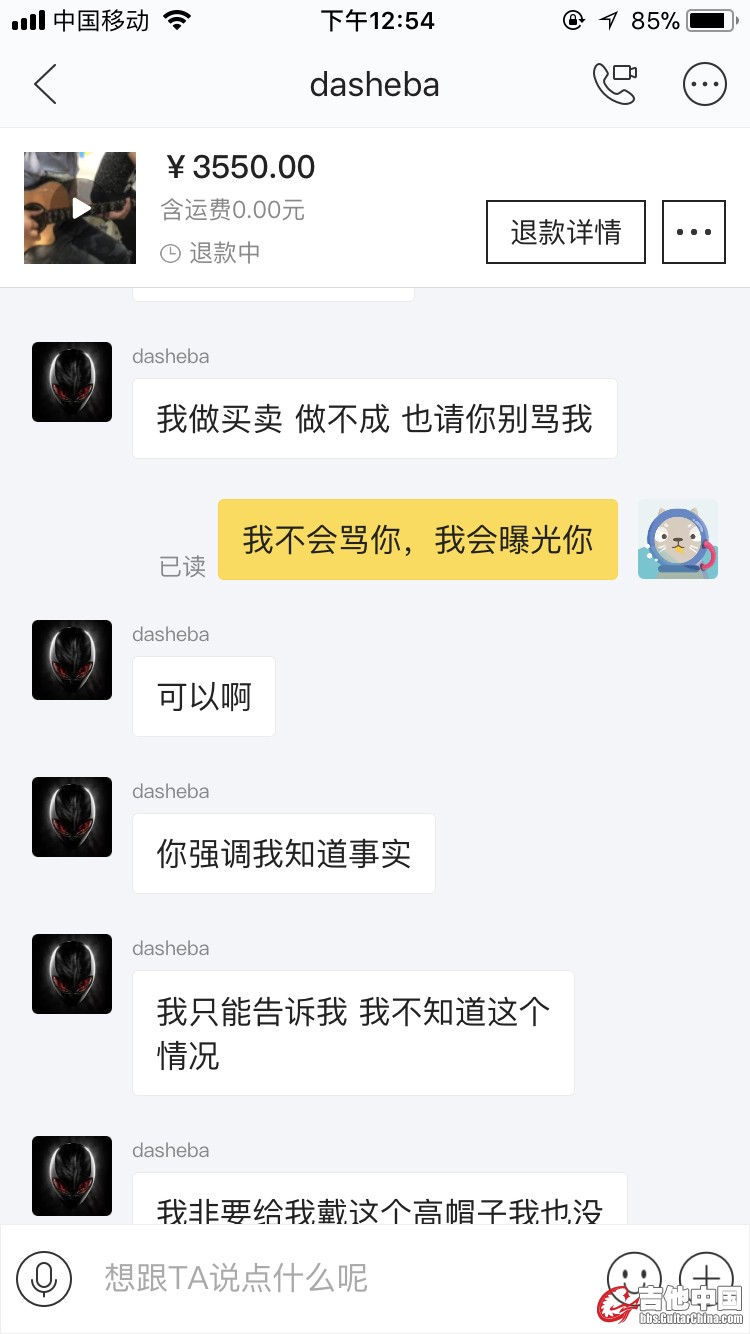Open the guitar product video thumbnail
Screen dimensions: 750x1334
coord(80,208)
